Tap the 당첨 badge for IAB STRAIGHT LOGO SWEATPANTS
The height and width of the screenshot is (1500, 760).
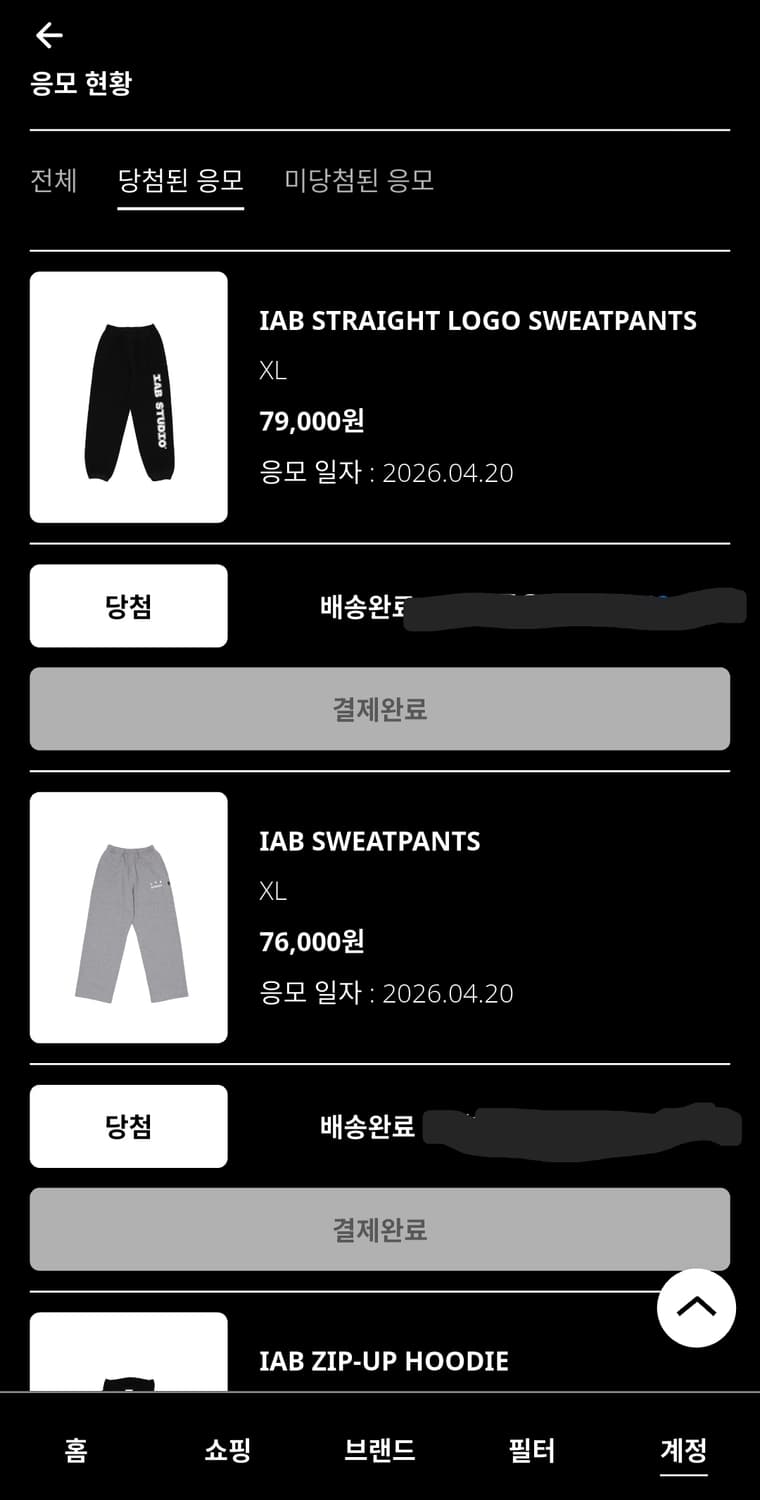click(x=128, y=606)
